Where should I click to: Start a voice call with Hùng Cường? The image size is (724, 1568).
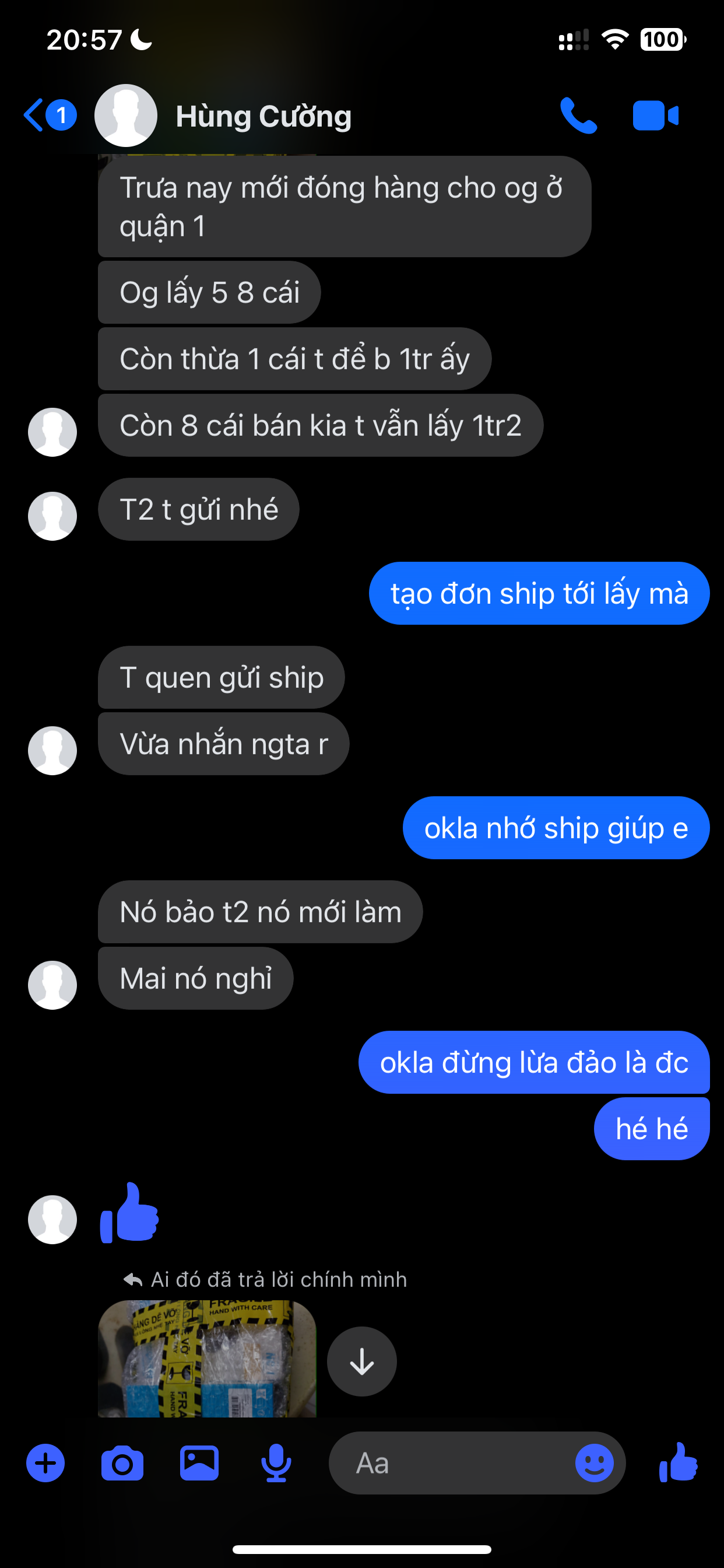(x=578, y=115)
